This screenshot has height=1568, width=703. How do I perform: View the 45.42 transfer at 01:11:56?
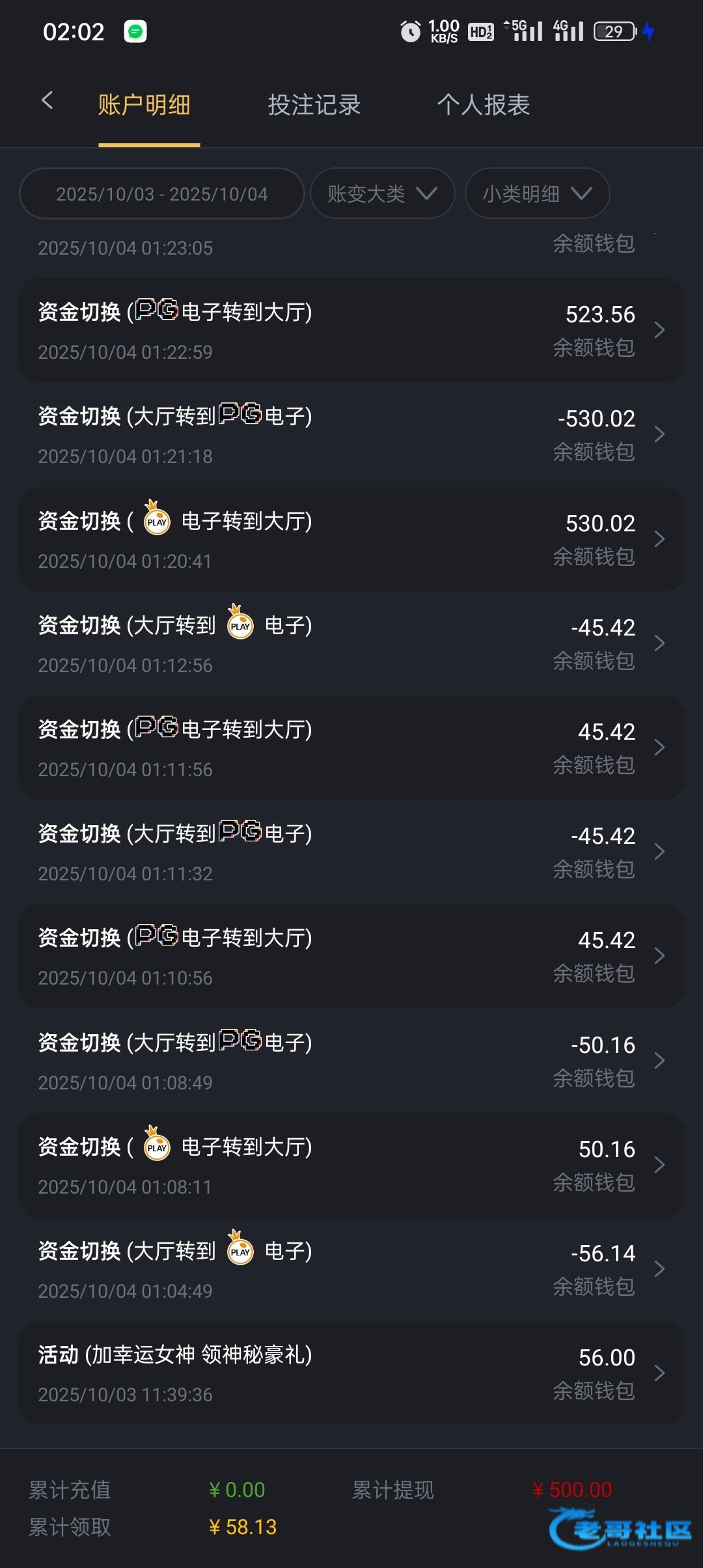(x=351, y=748)
